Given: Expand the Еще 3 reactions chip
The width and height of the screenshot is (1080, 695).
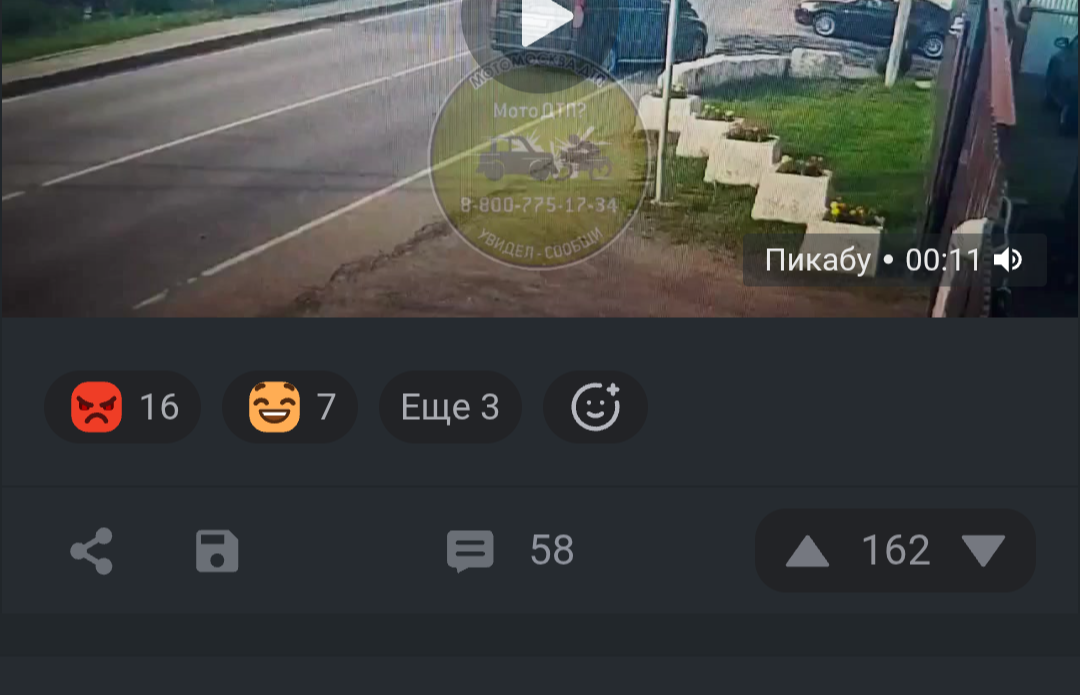Looking at the screenshot, I should coord(450,407).
